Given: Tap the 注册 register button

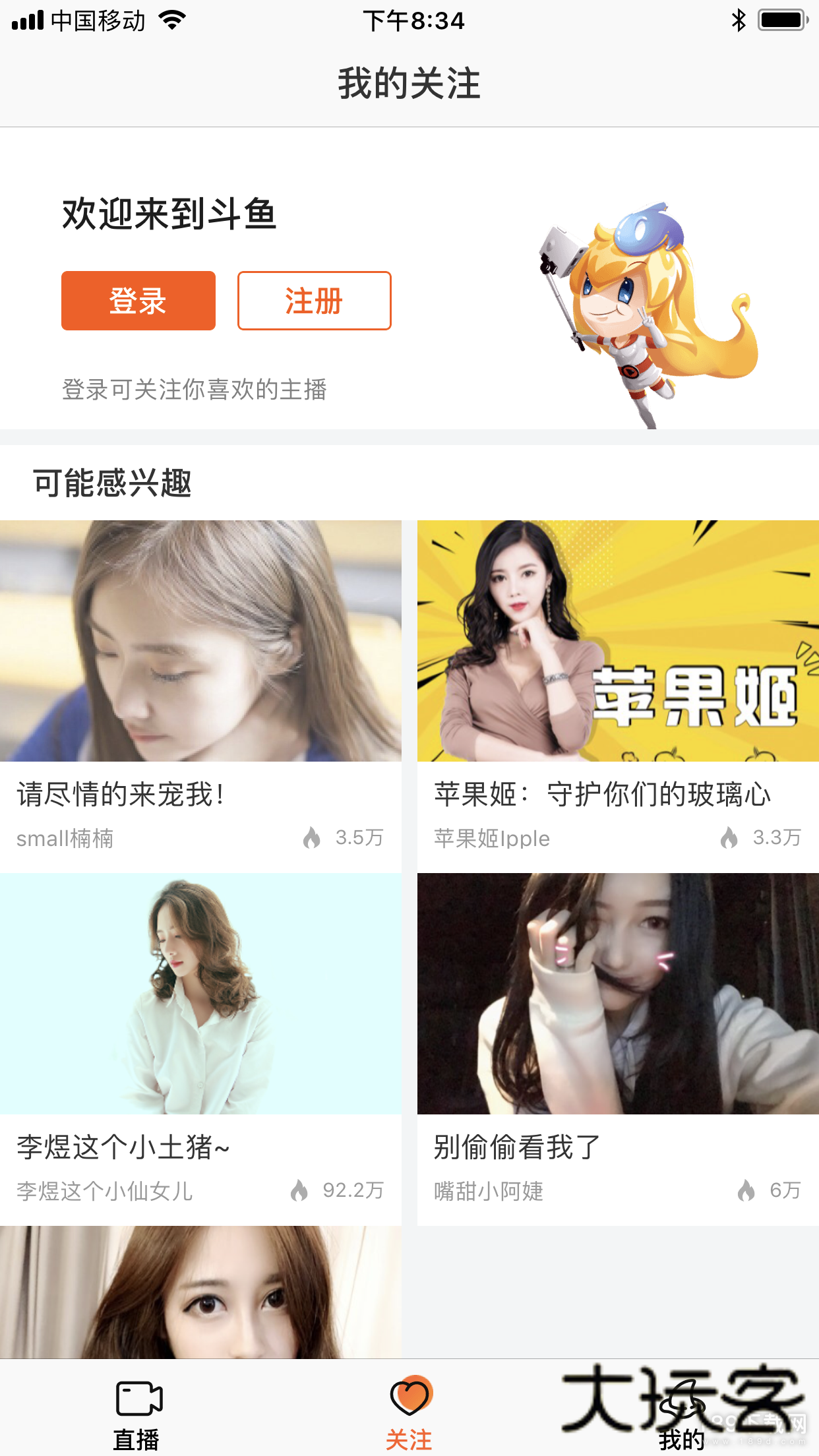Looking at the screenshot, I should pyautogui.click(x=314, y=301).
